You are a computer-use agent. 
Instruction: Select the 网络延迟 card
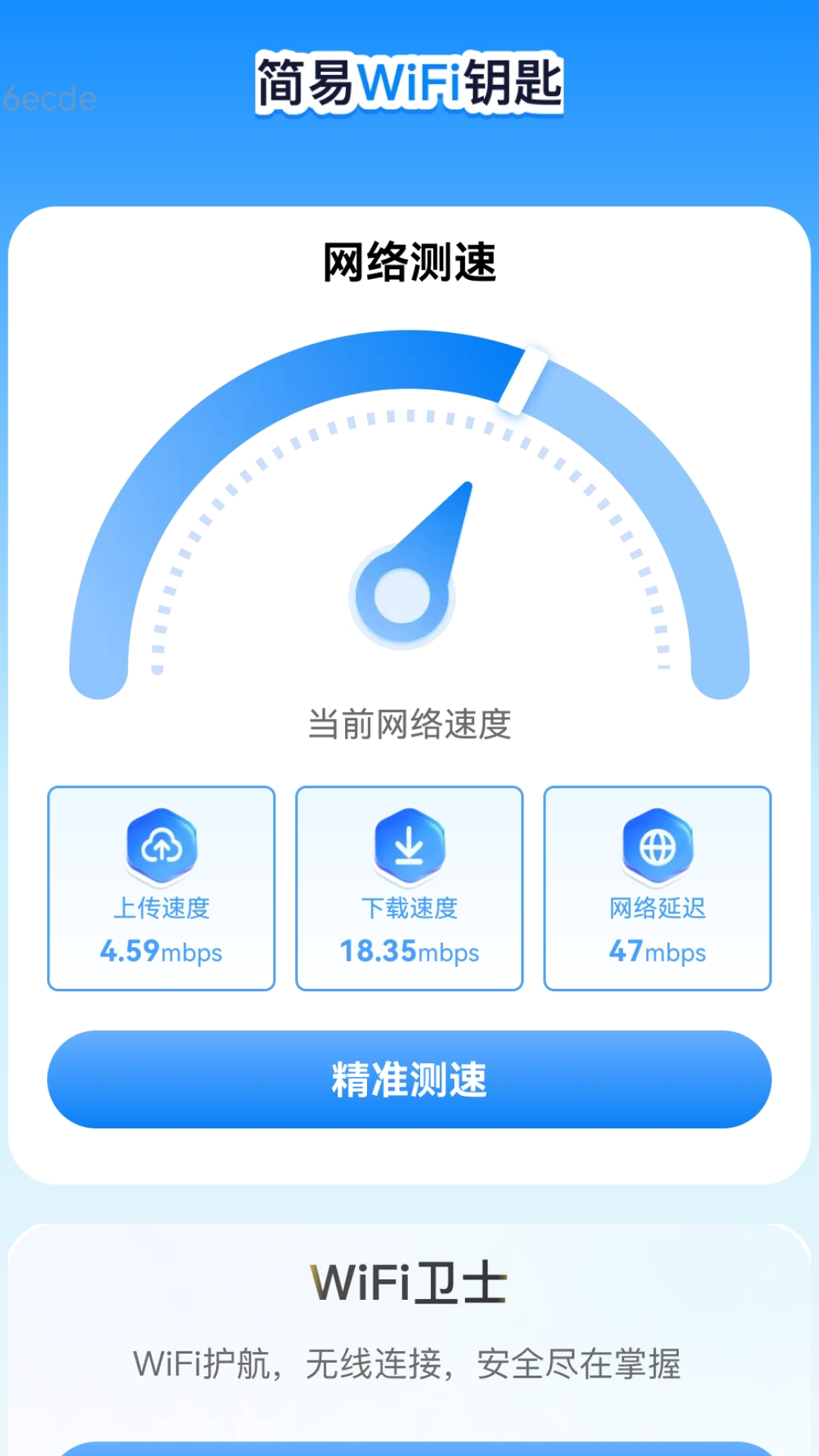click(657, 887)
